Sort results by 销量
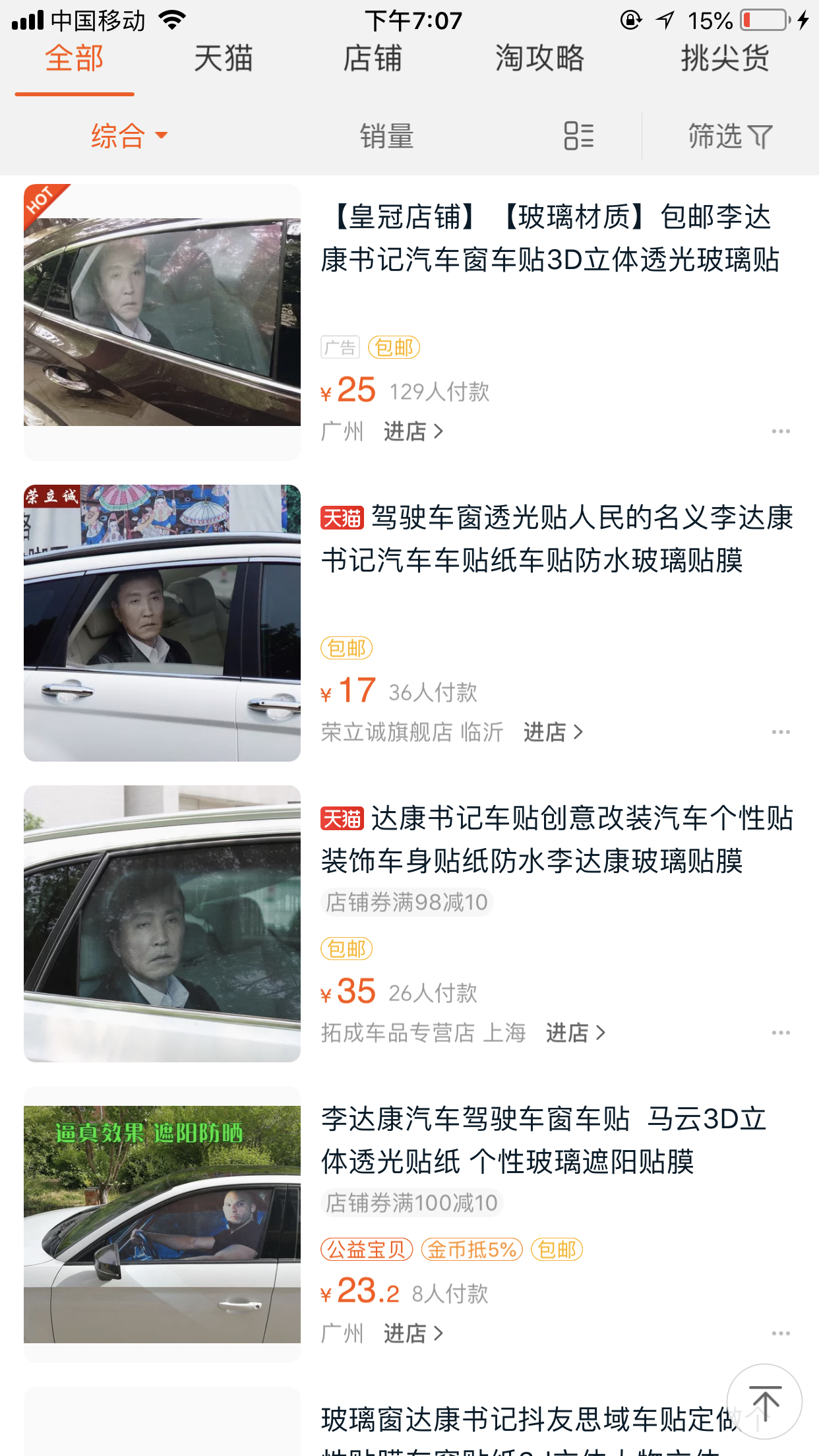Screen dimensions: 819x1456 click(388, 136)
